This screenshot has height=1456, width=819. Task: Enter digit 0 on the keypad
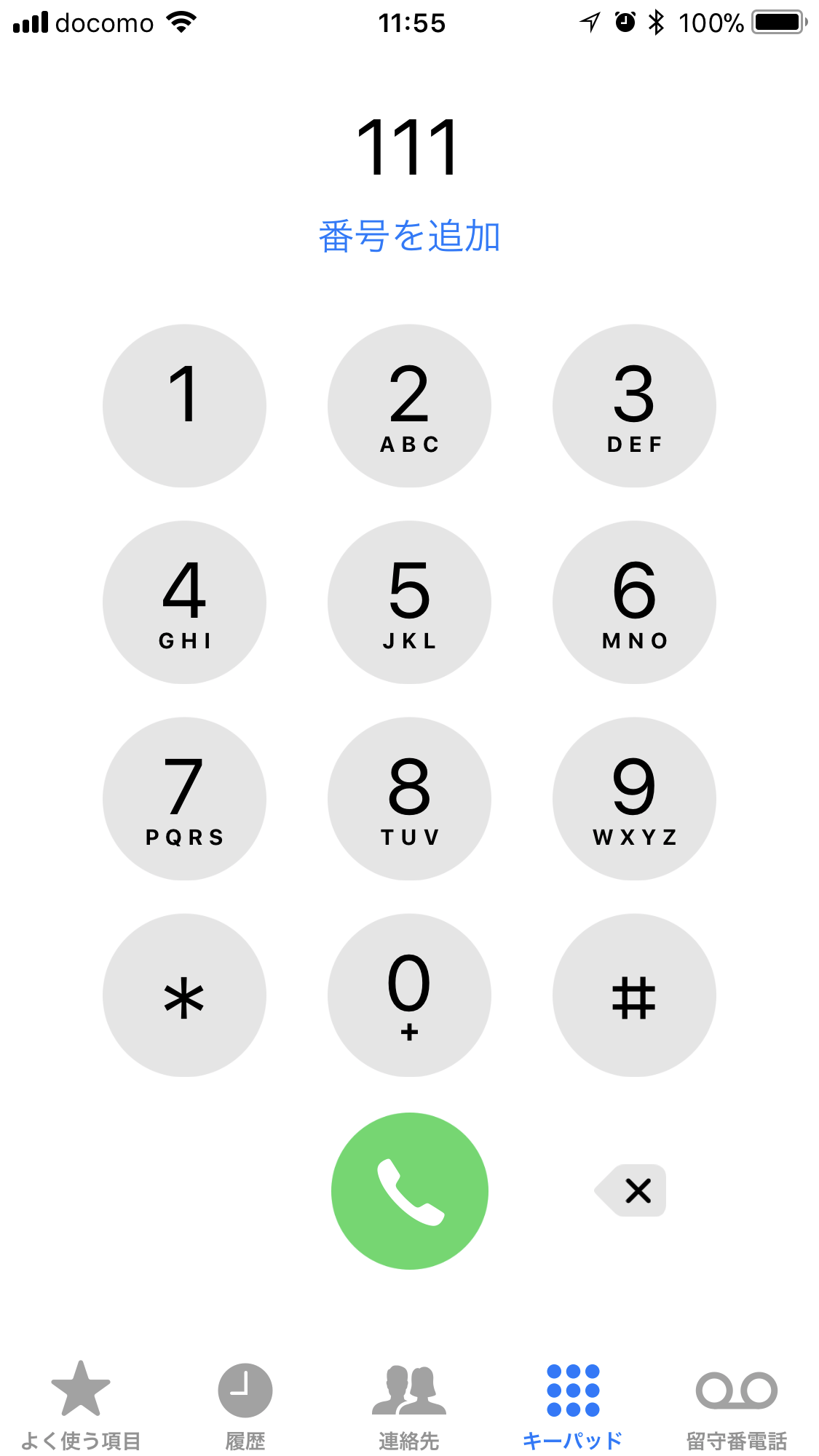tap(409, 995)
